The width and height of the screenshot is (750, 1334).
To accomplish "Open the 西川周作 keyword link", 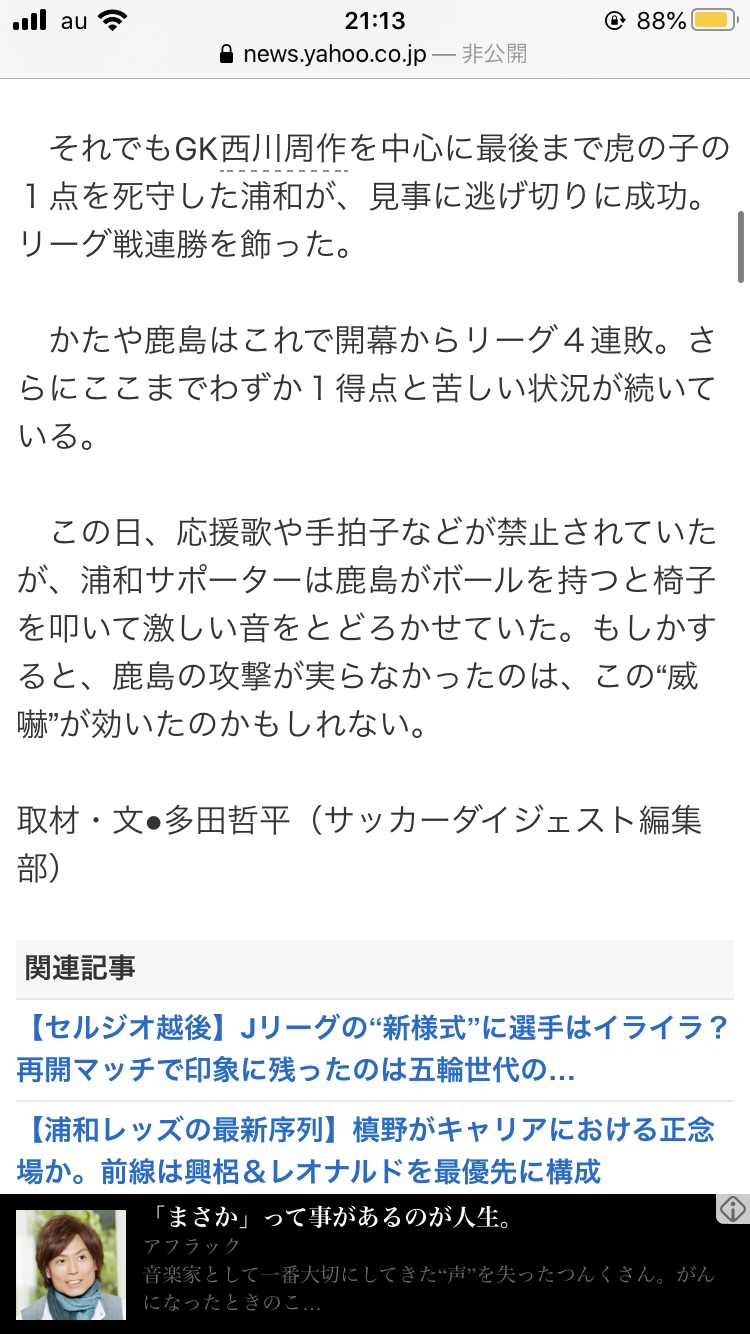I will 283,150.
